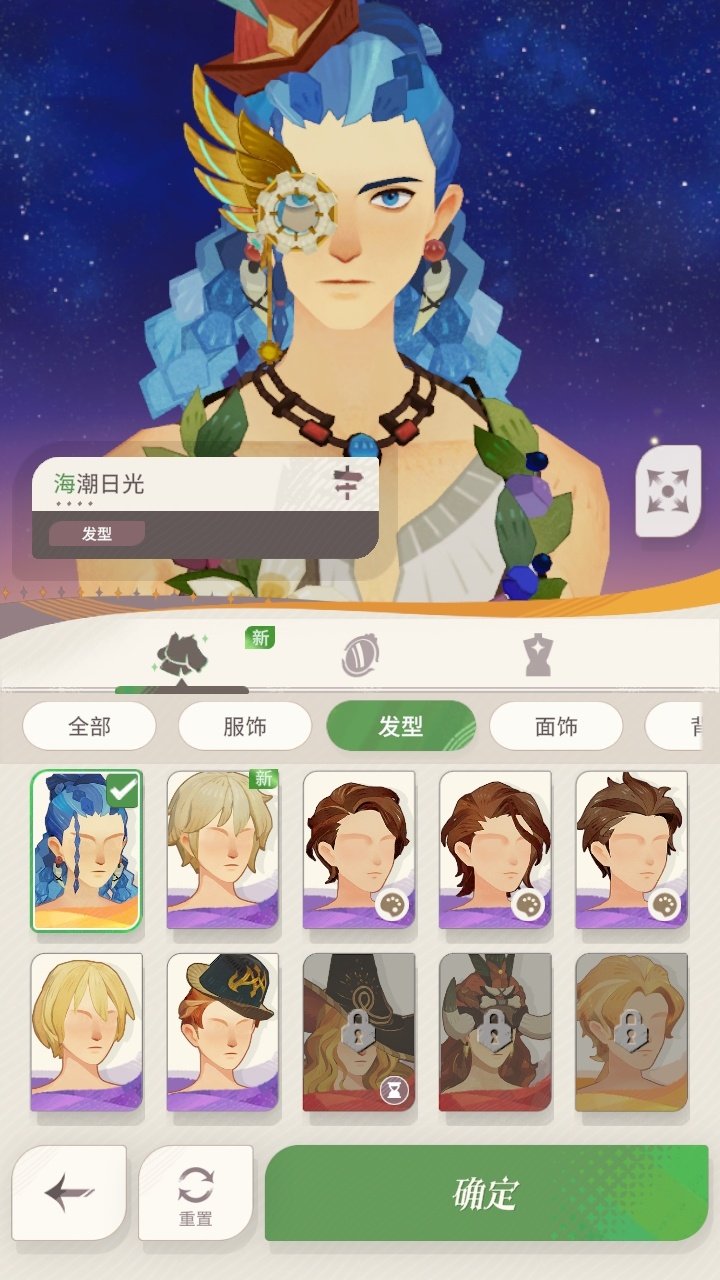This screenshot has height=1280, width=720.
Task: Select the blue braided hairstyle tile
Action: tap(87, 850)
